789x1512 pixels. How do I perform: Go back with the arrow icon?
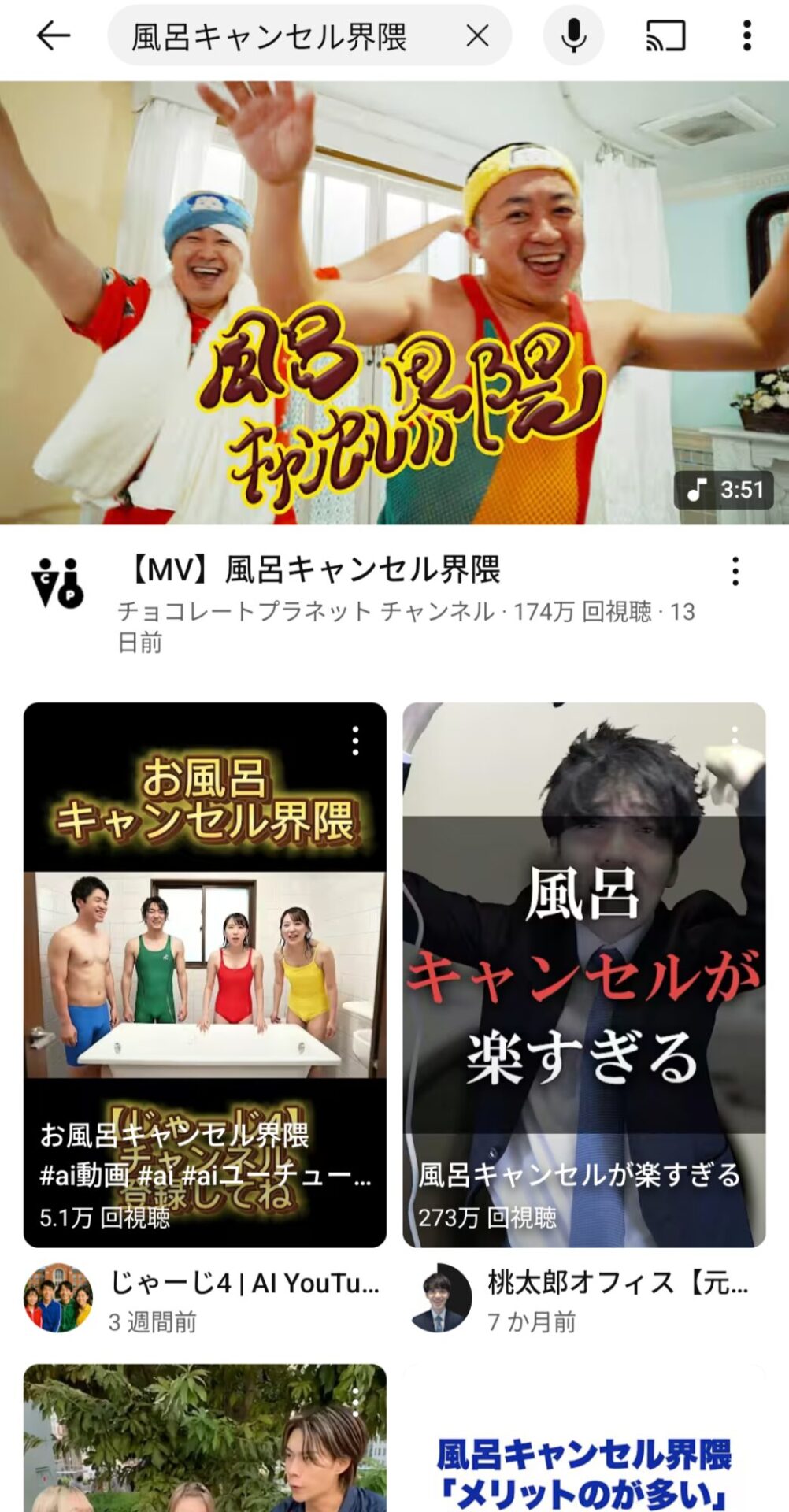click(54, 35)
